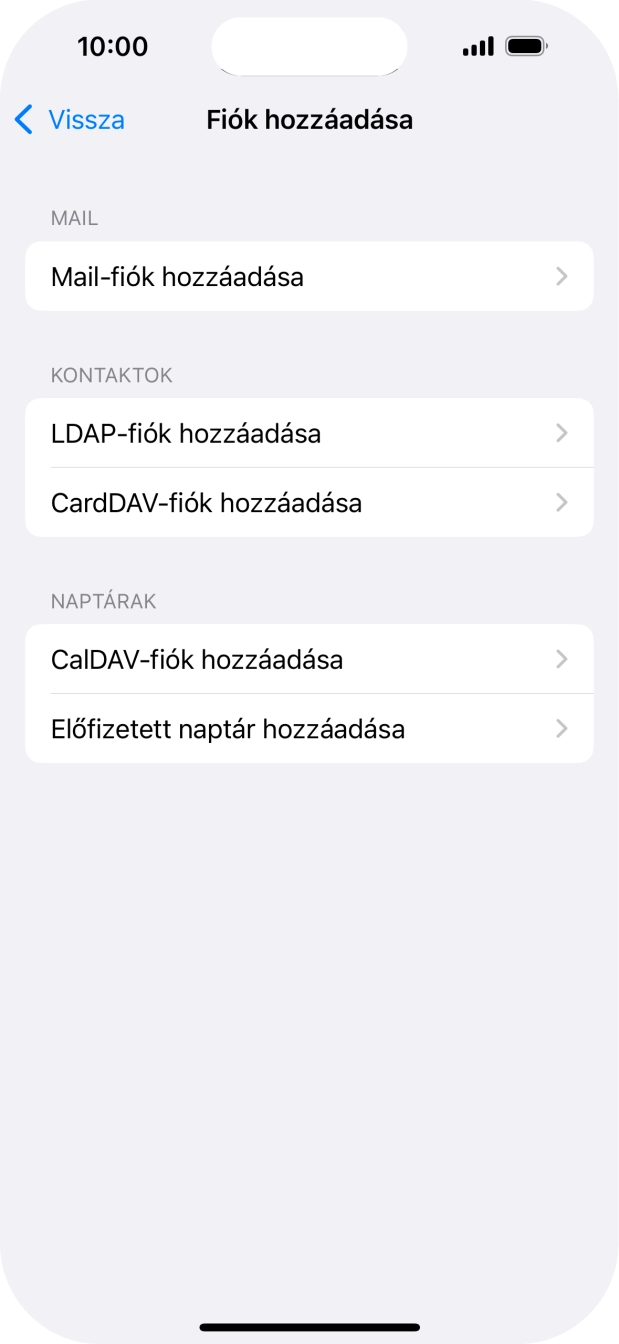Viewport: 619px width, 1344px height.
Task: Go back with the Vissza button
Action: pyautogui.click(x=70, y=120)
